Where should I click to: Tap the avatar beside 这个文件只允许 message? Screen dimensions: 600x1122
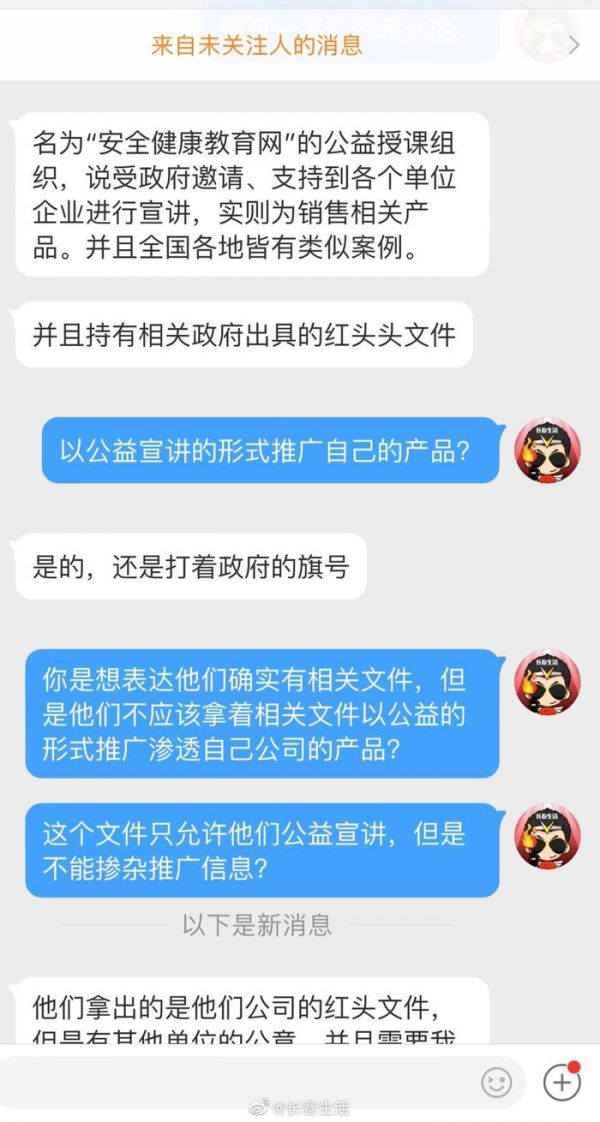click(547, 835)
